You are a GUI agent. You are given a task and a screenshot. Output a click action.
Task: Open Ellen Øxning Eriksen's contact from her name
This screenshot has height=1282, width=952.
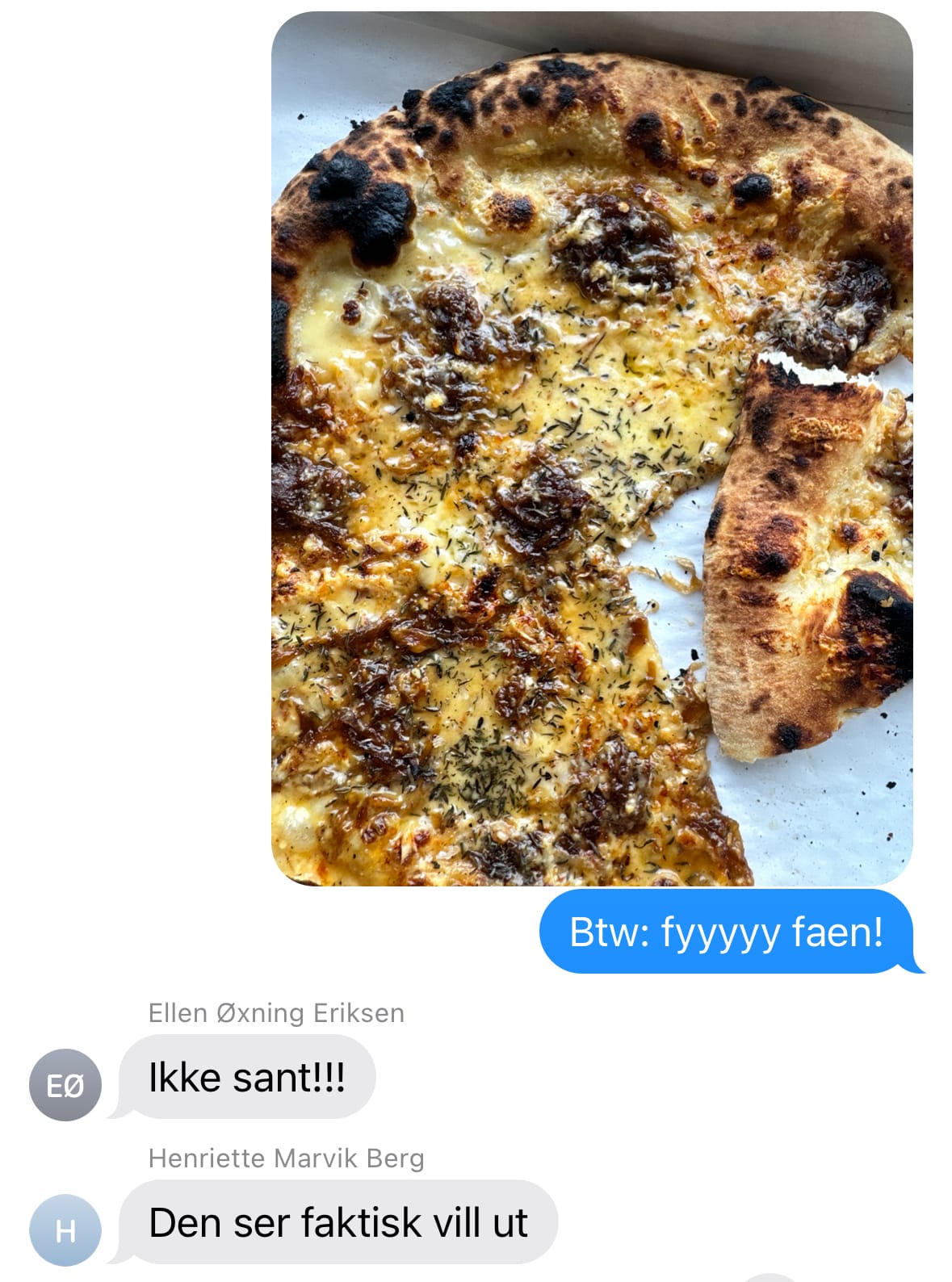pyautogui.click(x=277, y=1016)
